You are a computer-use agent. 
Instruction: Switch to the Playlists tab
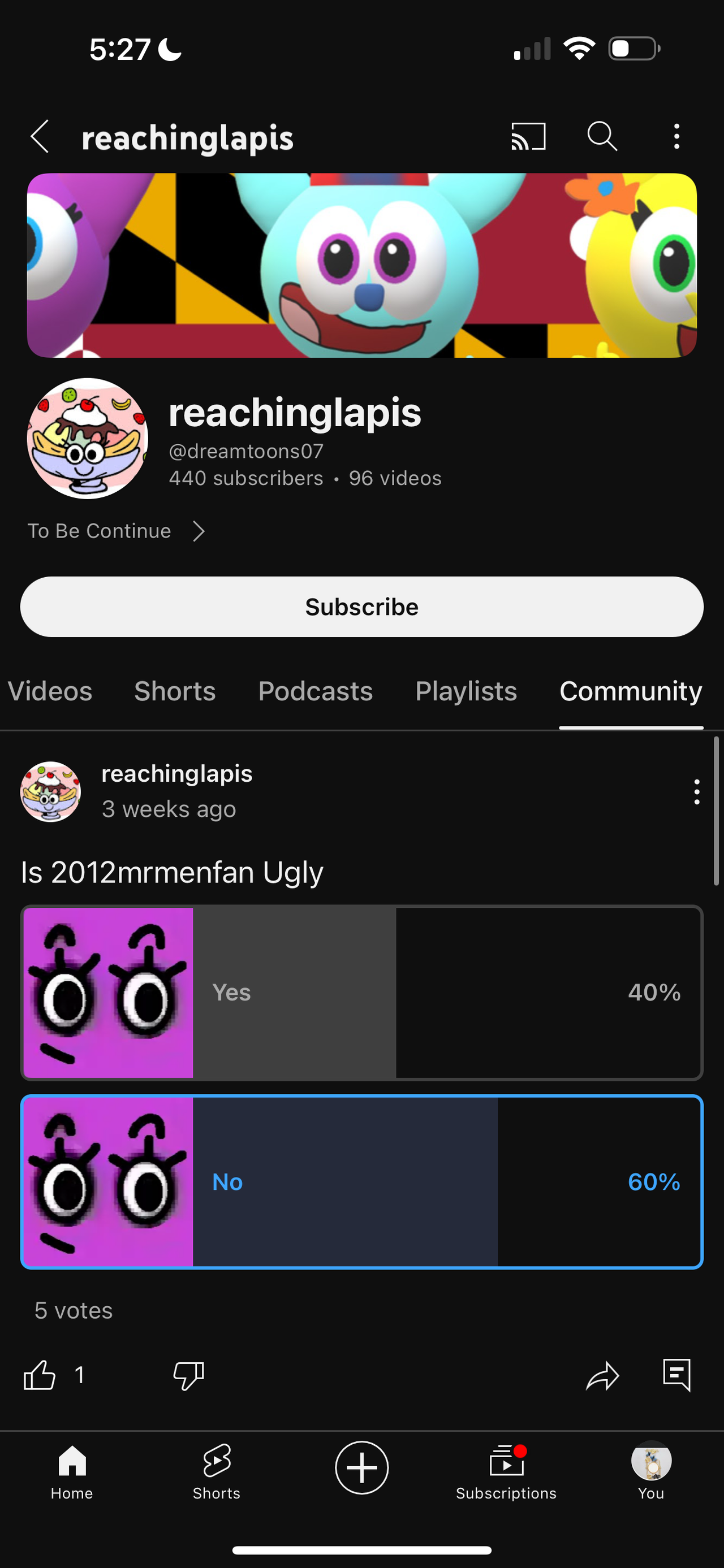click(x=466, y=691)
